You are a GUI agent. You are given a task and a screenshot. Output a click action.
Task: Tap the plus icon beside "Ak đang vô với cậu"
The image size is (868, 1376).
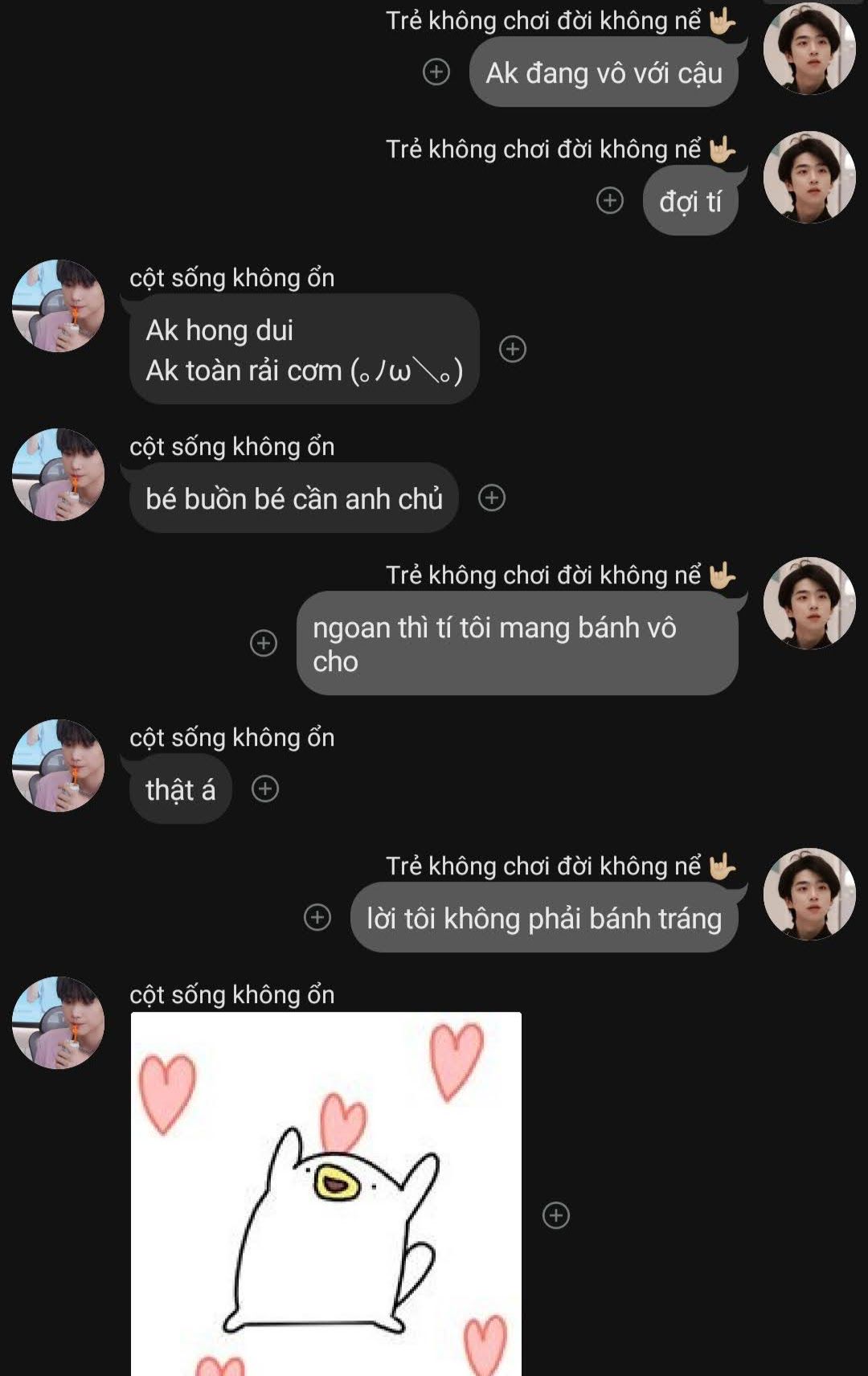click(x=436, y=72)
